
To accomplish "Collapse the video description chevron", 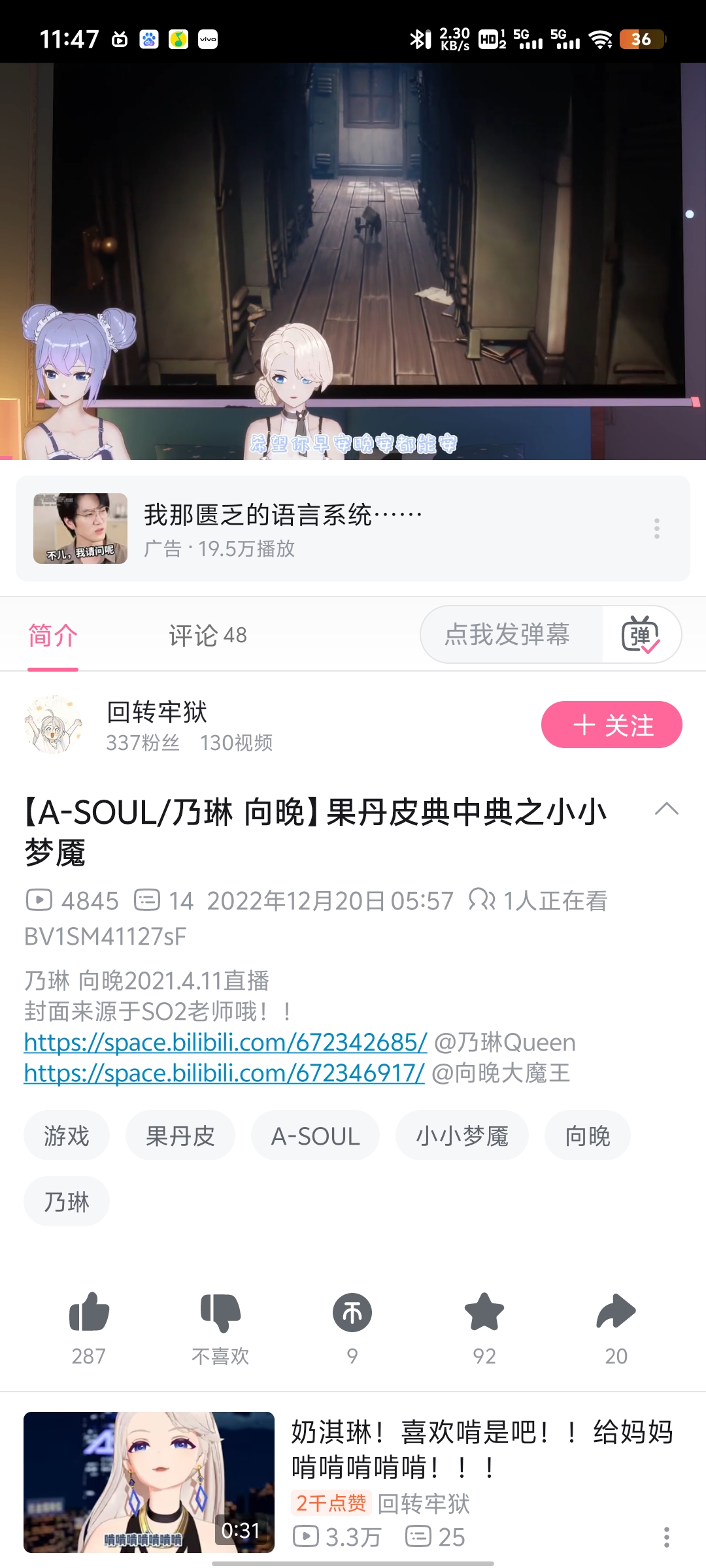I will 666,809.
